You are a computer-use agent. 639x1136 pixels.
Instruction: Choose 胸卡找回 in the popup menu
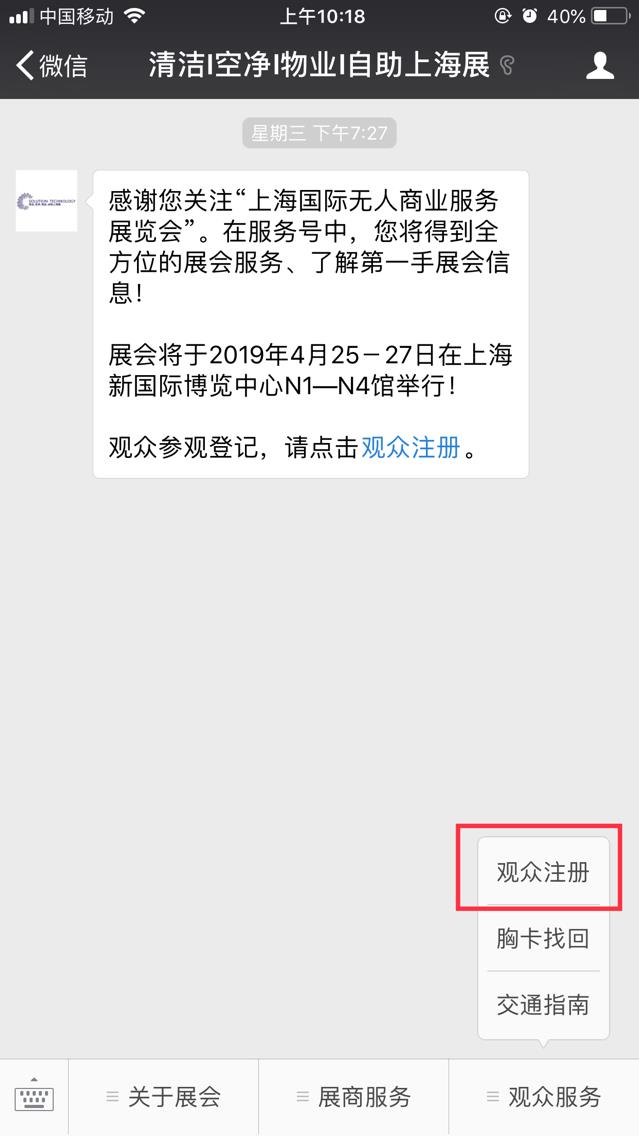coord(543,938)
